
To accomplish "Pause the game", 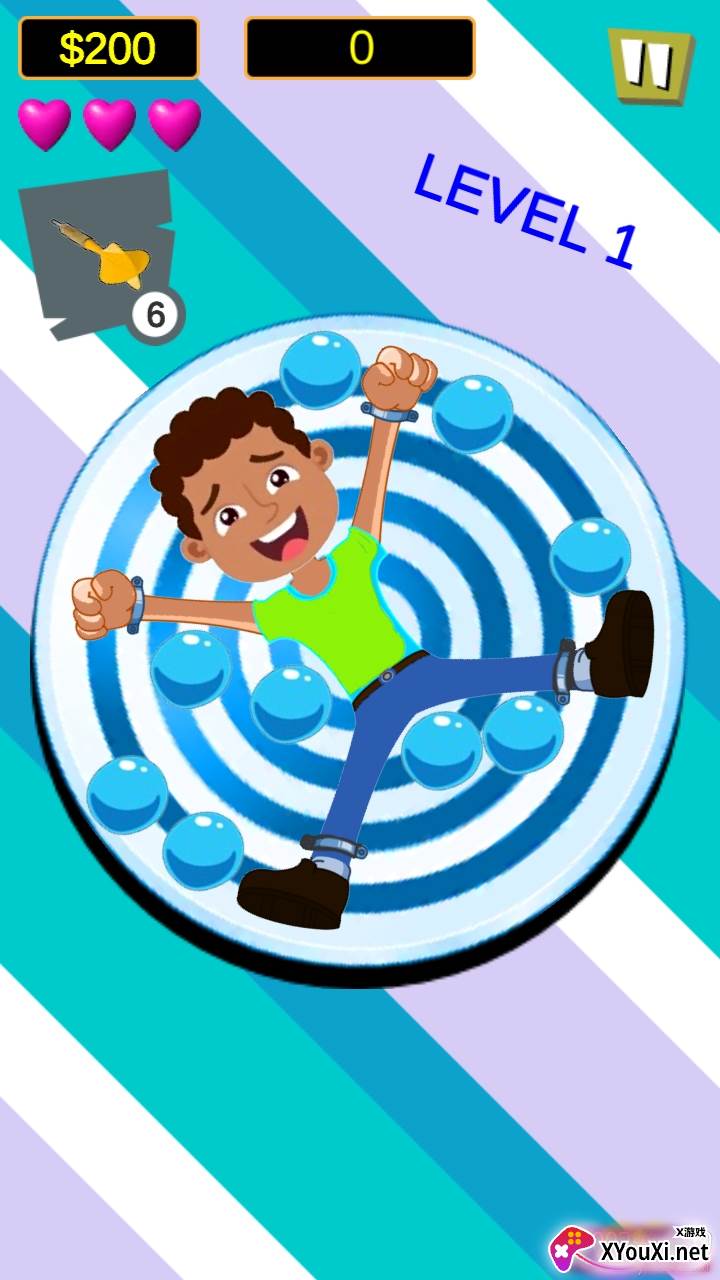I will [650, 64].
